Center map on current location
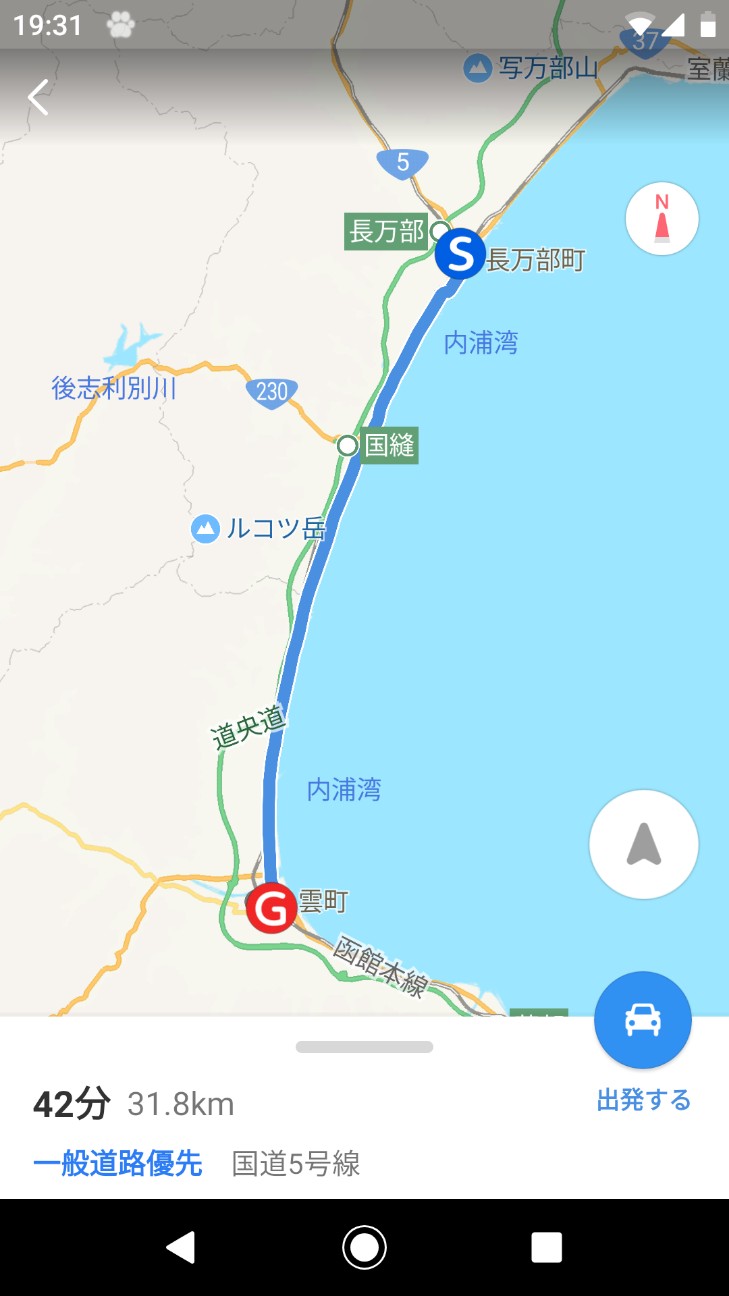The width and height of the screenshot is (729, 1296). click(x=643, y=845)
